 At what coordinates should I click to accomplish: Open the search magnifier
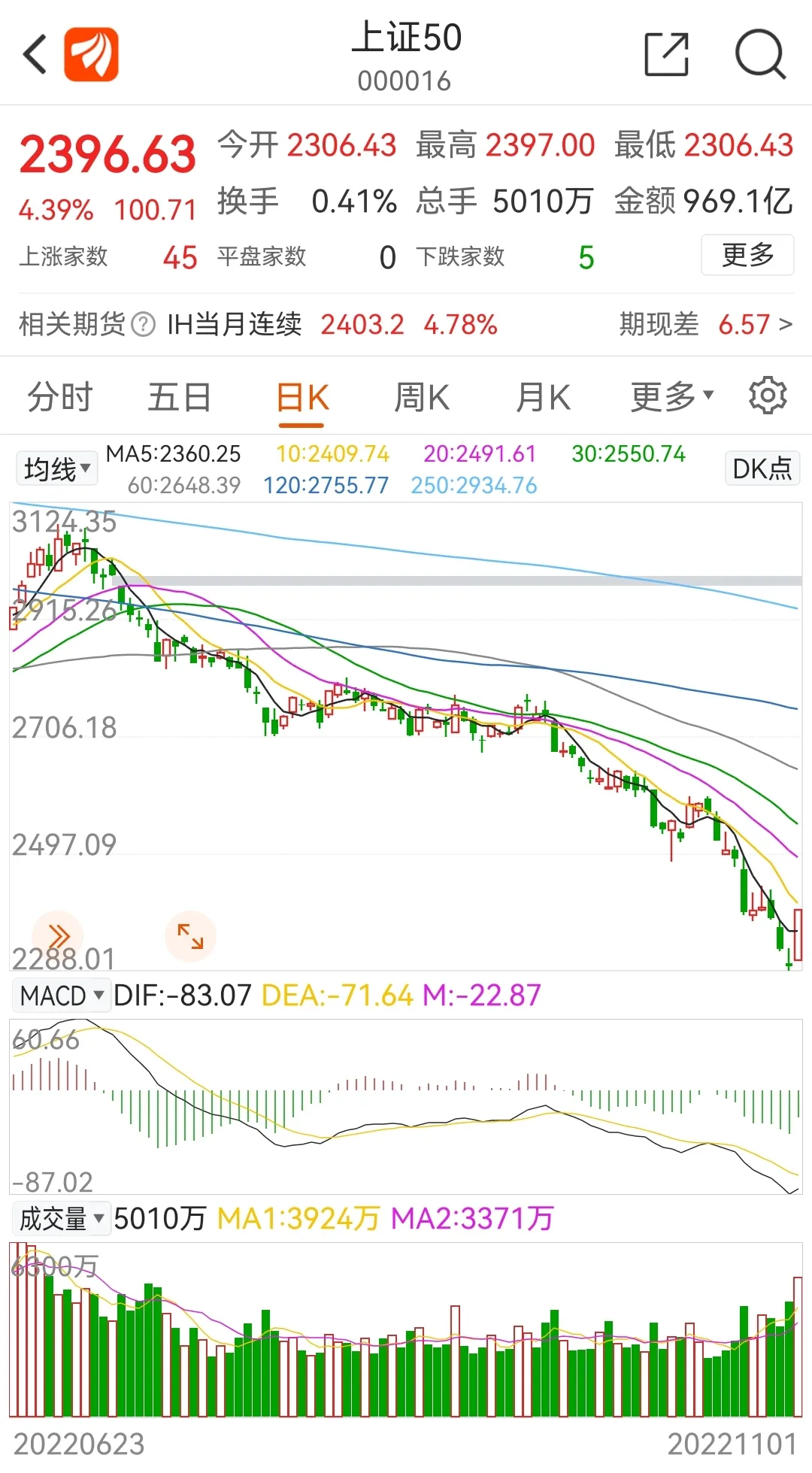tap(760, 54)
